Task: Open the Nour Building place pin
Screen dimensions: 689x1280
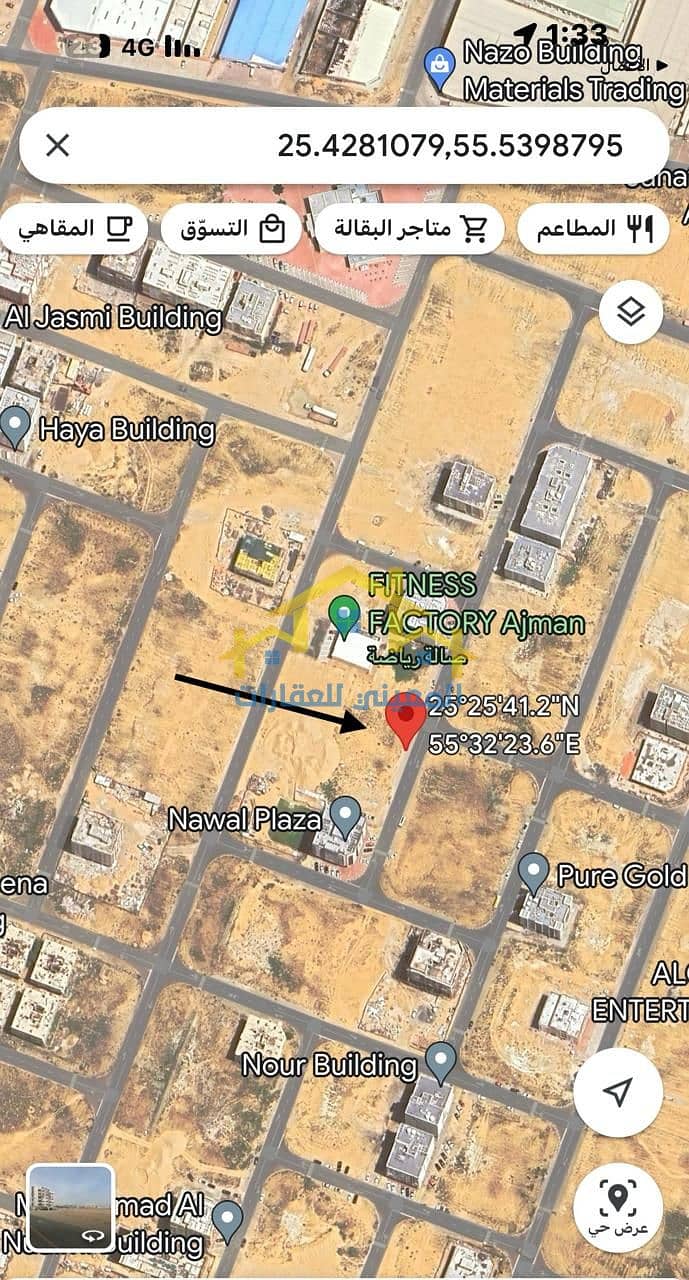Action: (440, 1060)
